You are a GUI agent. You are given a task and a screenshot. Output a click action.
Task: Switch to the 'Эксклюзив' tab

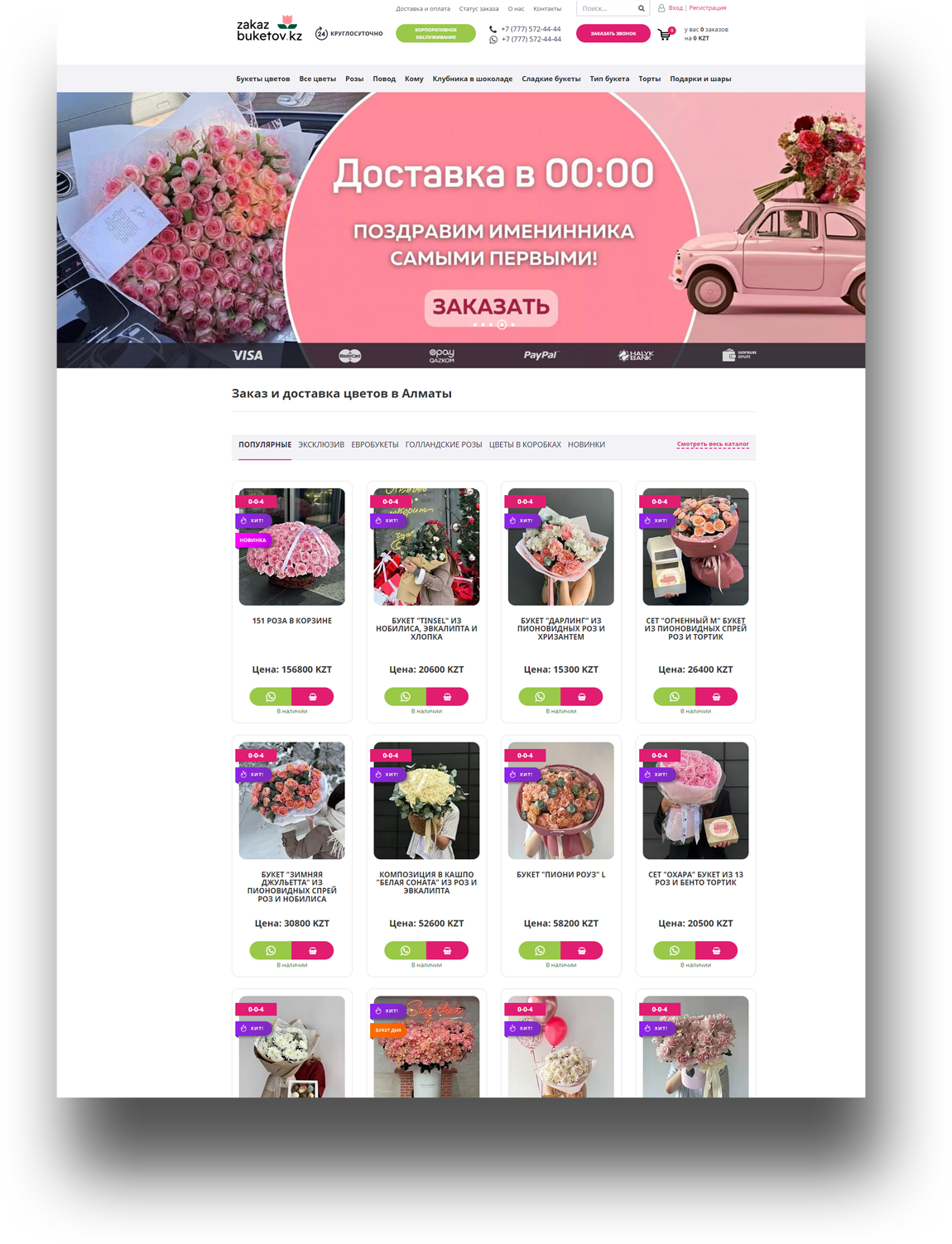click(x=321, y=445)
